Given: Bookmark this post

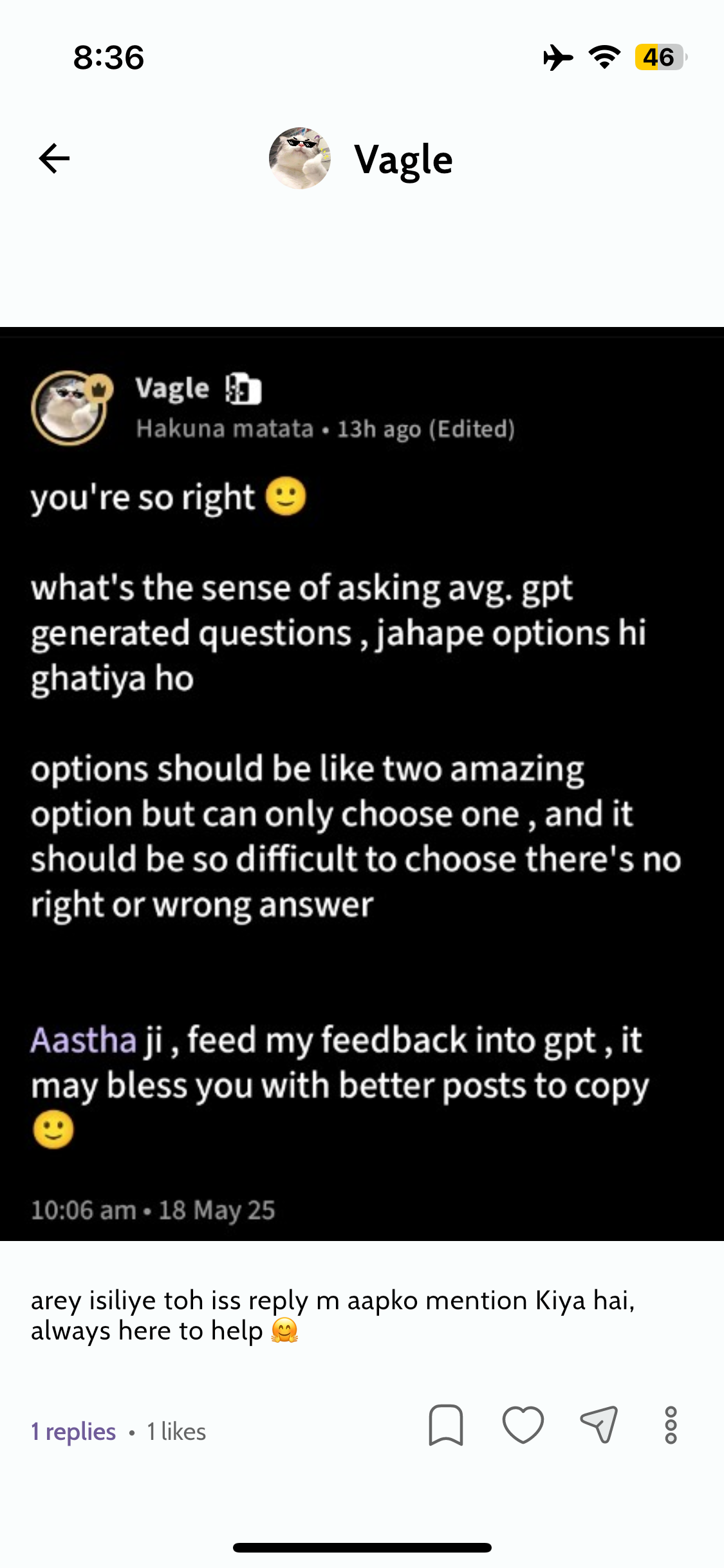Looking at the screenshot, I should click(x=445, y=1425).
